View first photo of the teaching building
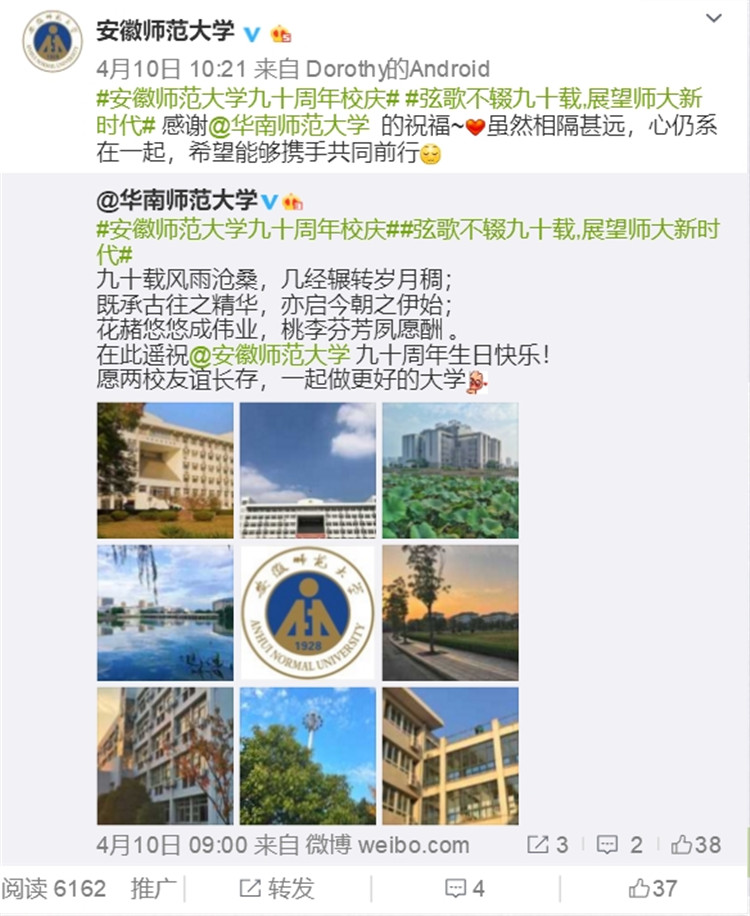750x916 pixels. click(x=165, y=470)
